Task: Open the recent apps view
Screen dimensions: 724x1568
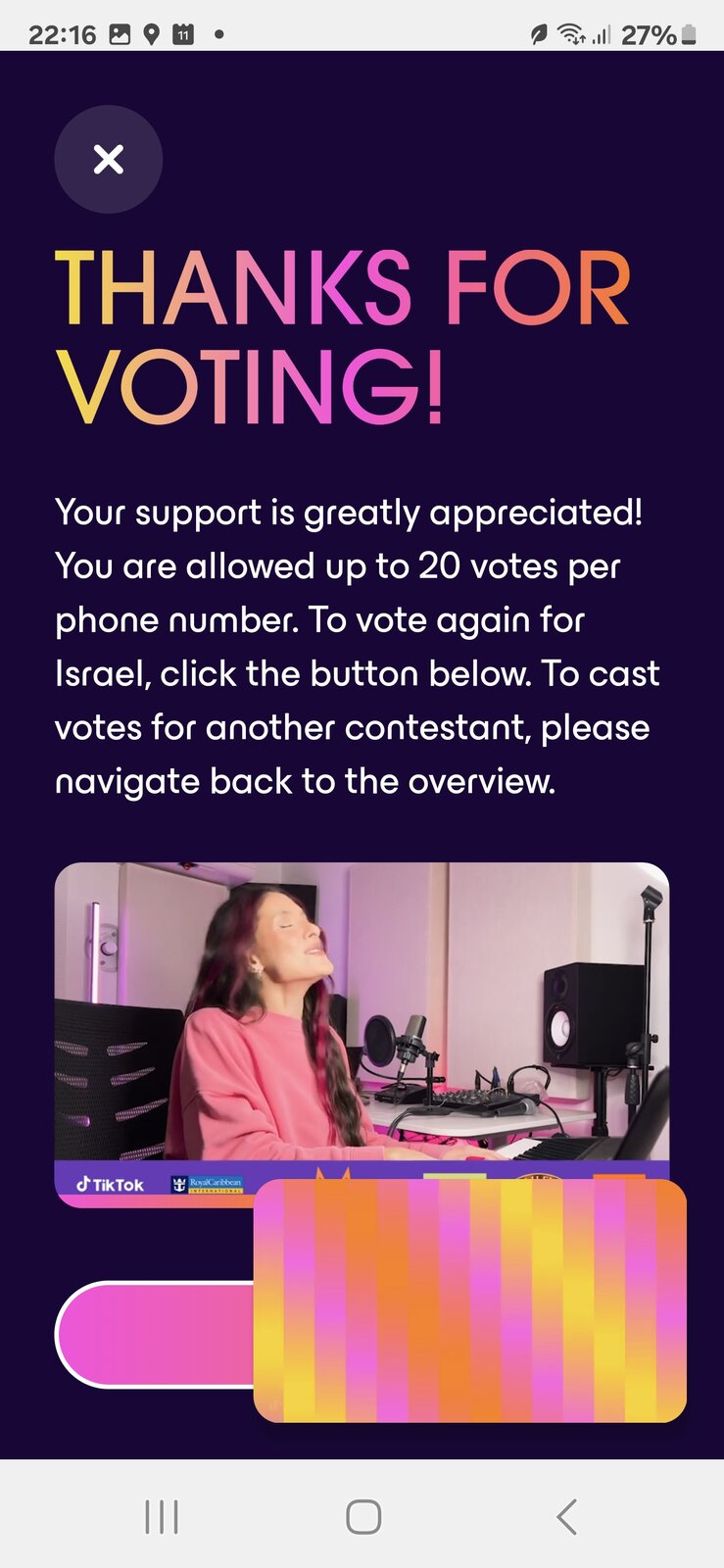Action: point(162,1516)
